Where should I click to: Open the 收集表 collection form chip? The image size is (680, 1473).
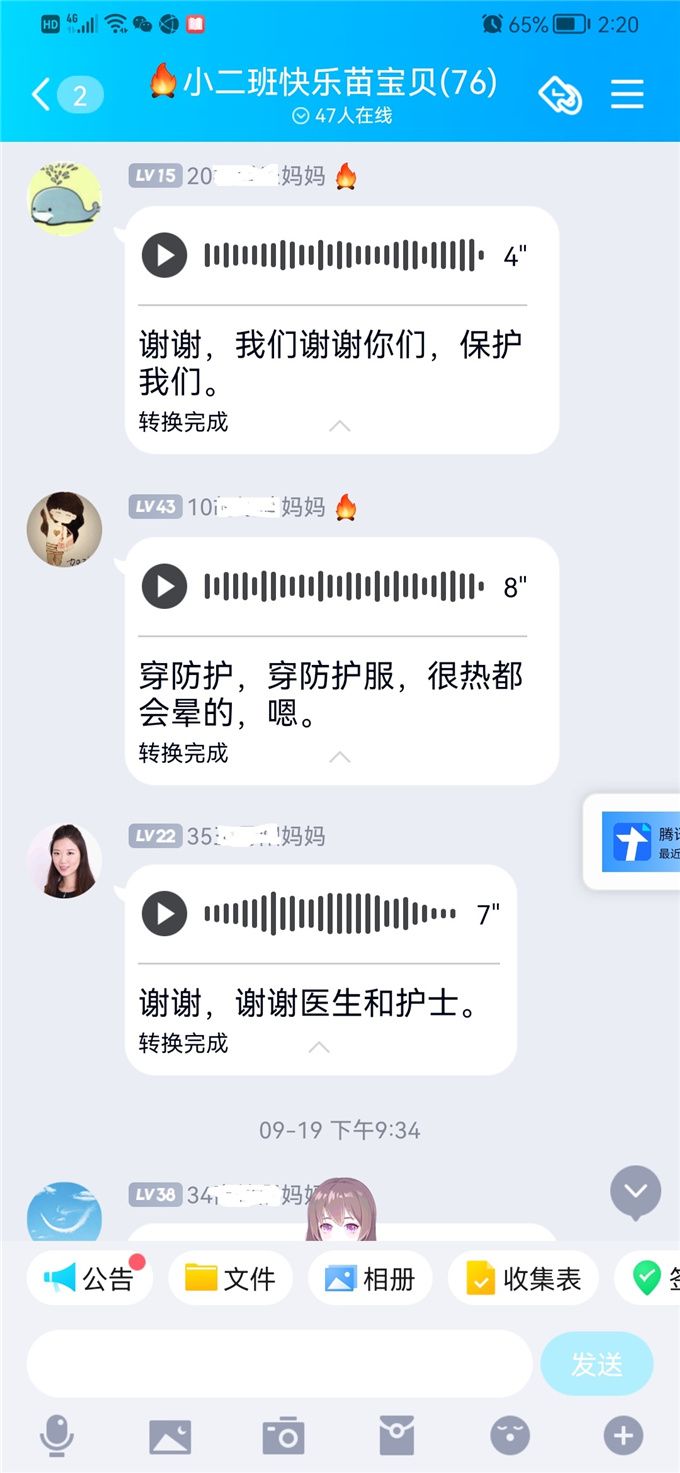523,1278
